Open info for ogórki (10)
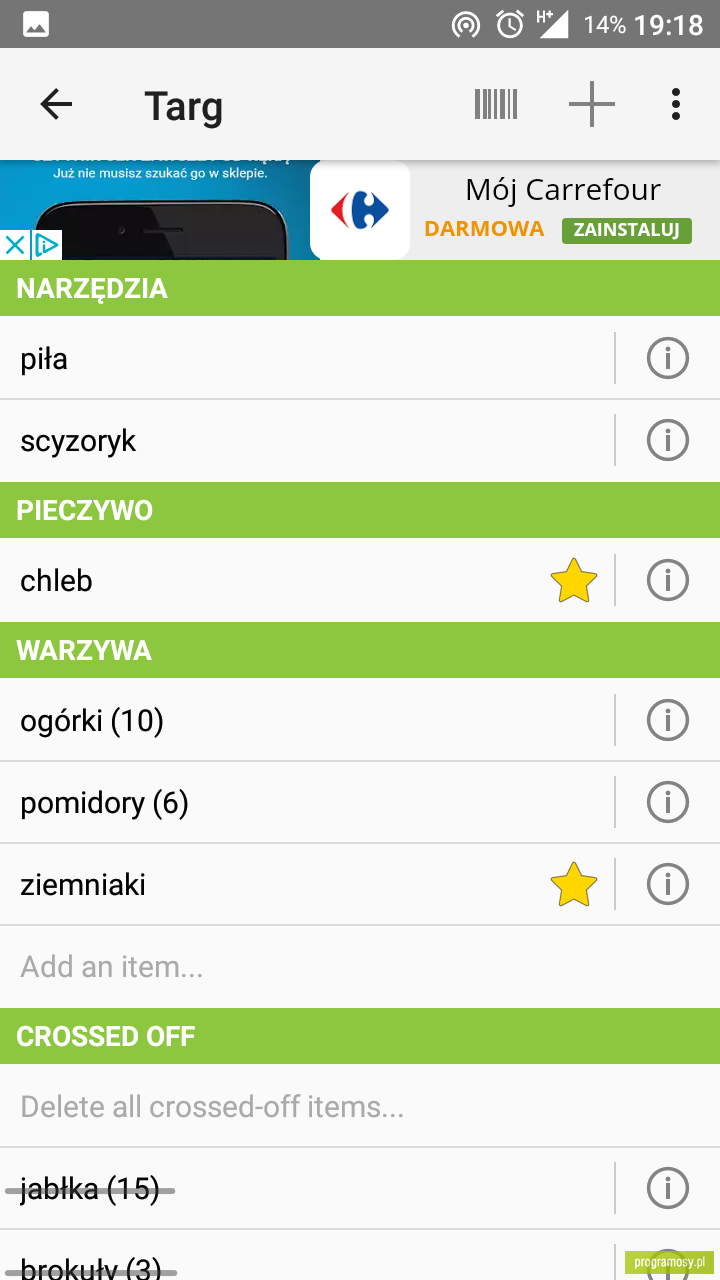This screenshot has width=720, height=1280. coord(668,720)
